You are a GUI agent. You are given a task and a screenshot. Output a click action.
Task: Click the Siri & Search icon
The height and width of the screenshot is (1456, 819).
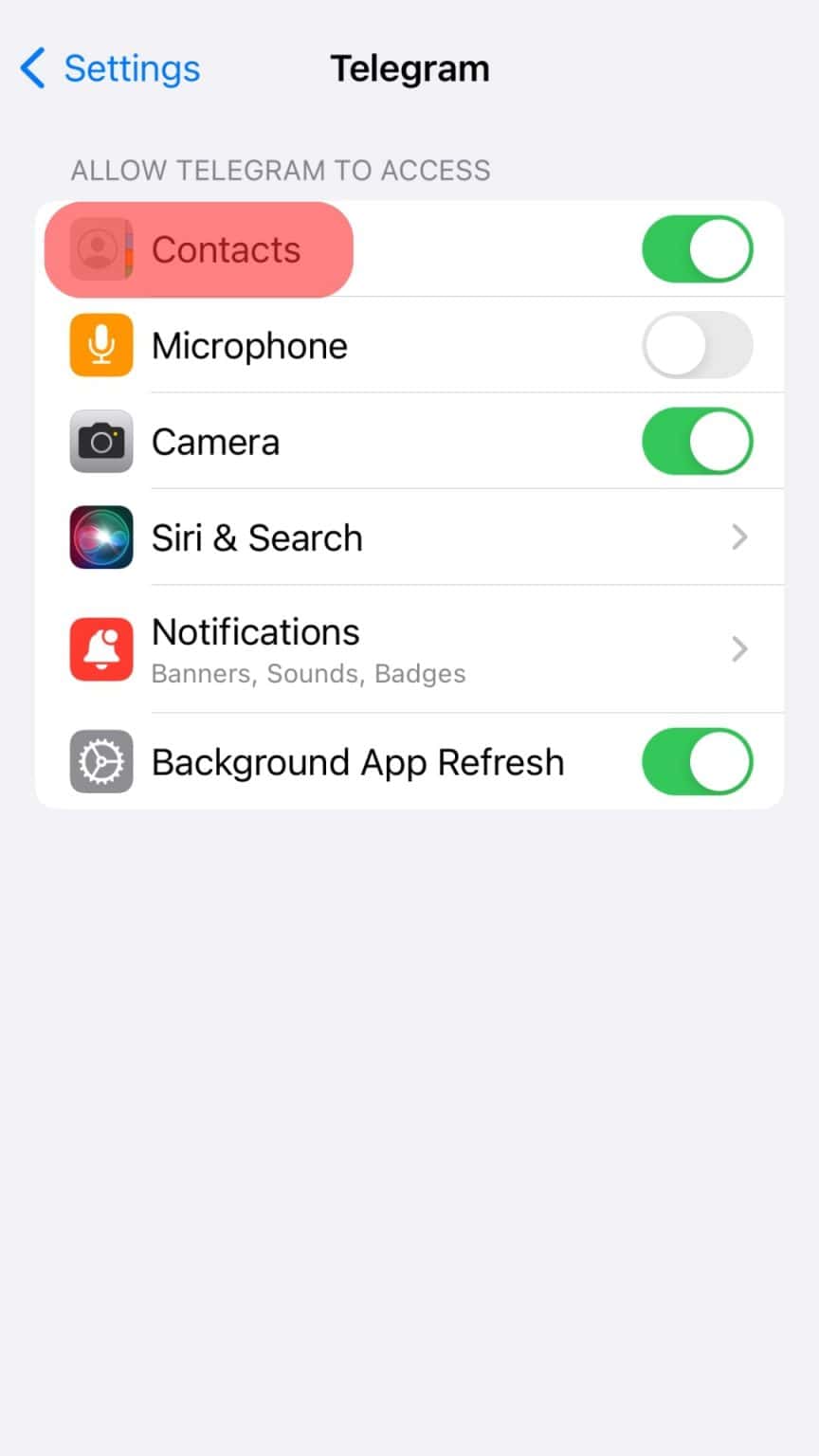pyautogui.click(x=100, y=537)
